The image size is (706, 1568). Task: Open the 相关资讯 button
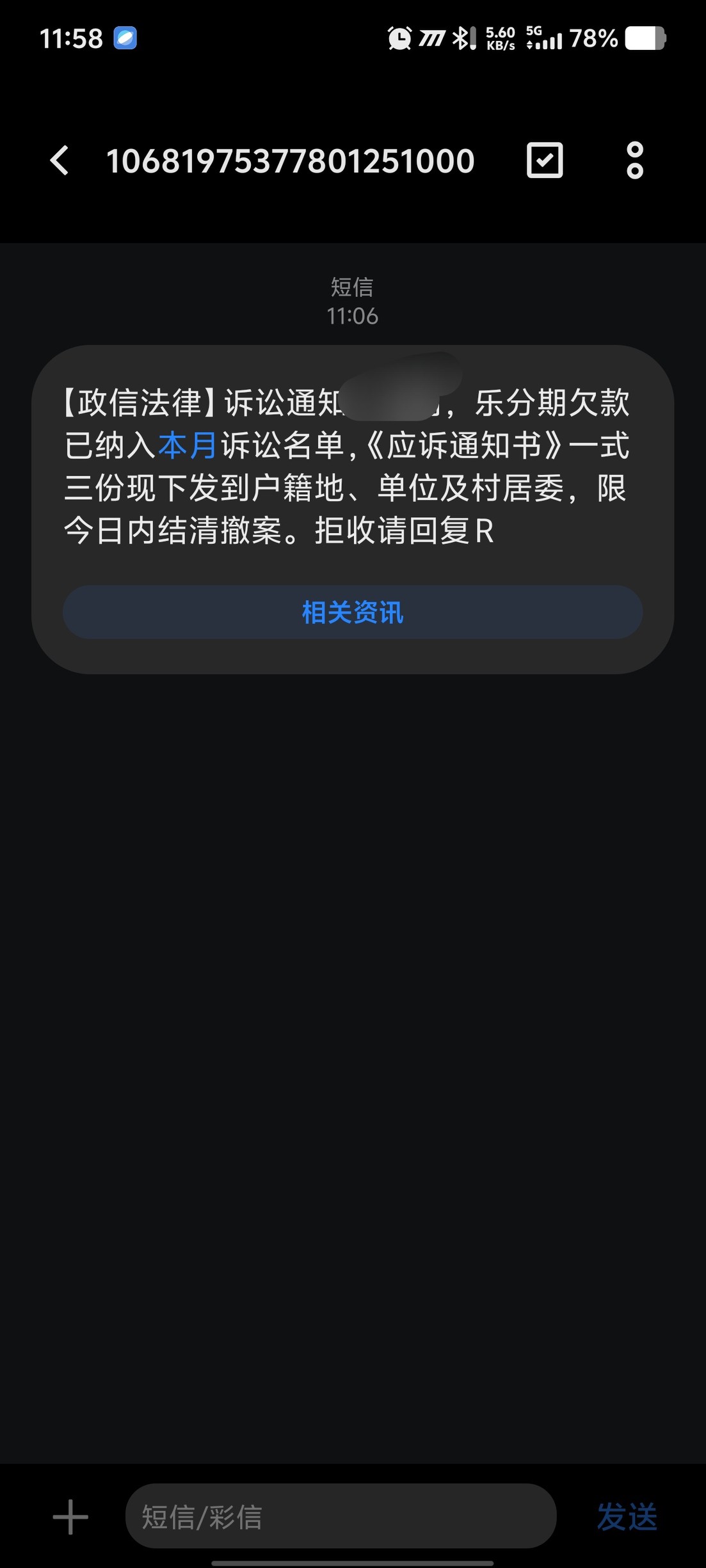tap(353, 612)
